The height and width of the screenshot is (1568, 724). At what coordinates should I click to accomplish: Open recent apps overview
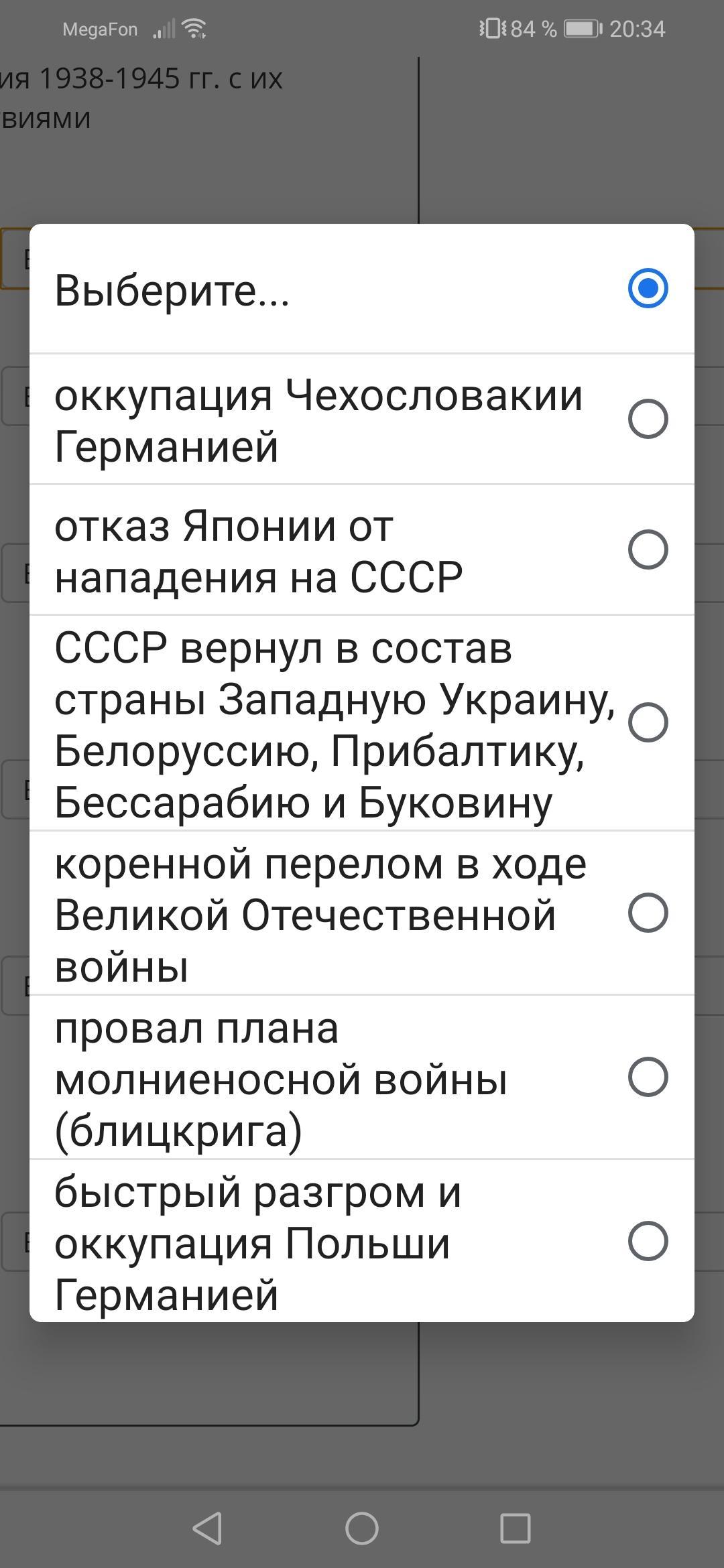[516, 1529]
